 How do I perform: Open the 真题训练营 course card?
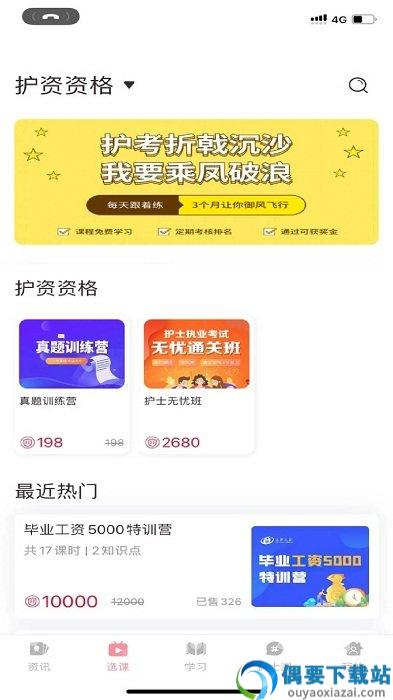[x=72, y=386]
